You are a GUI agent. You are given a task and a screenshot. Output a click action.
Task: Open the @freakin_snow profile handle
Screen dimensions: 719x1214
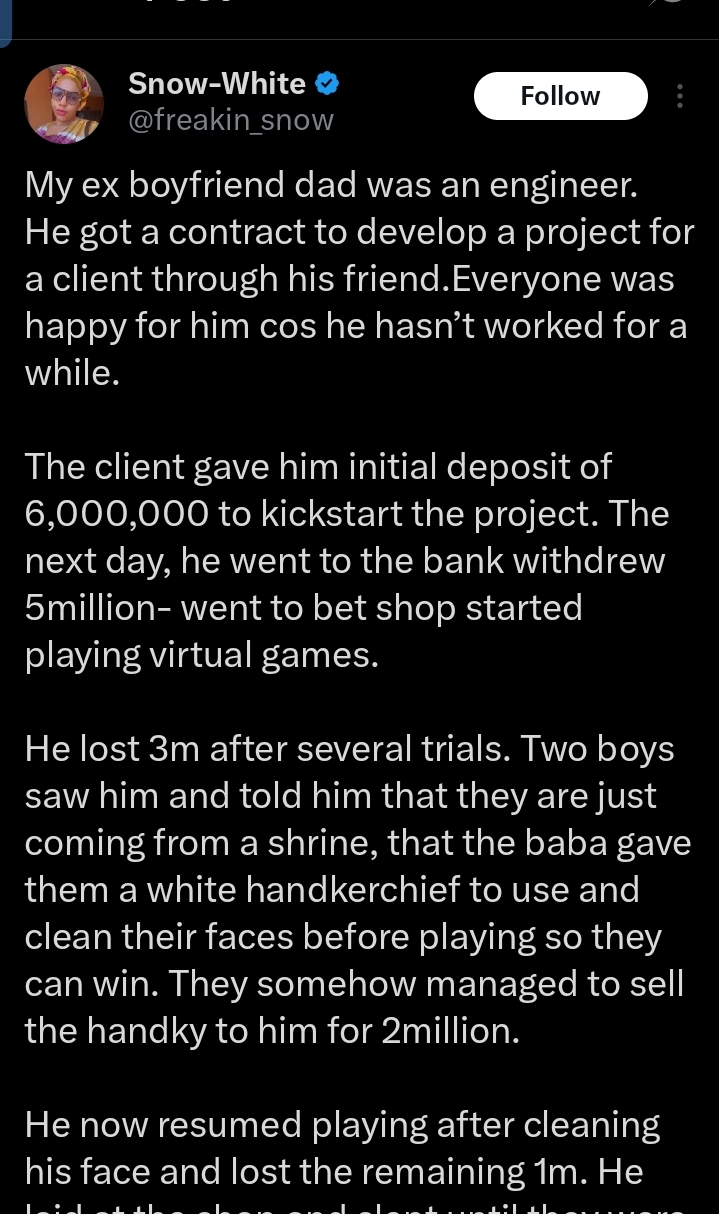click(x=230, y=121)
